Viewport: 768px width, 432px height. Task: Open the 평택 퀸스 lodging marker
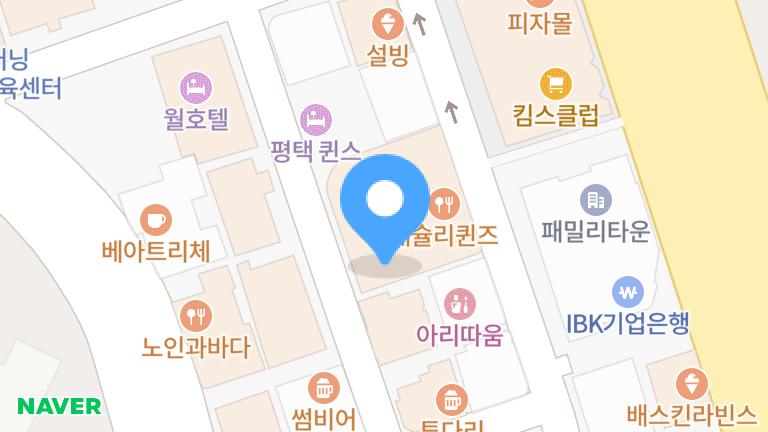316,118
